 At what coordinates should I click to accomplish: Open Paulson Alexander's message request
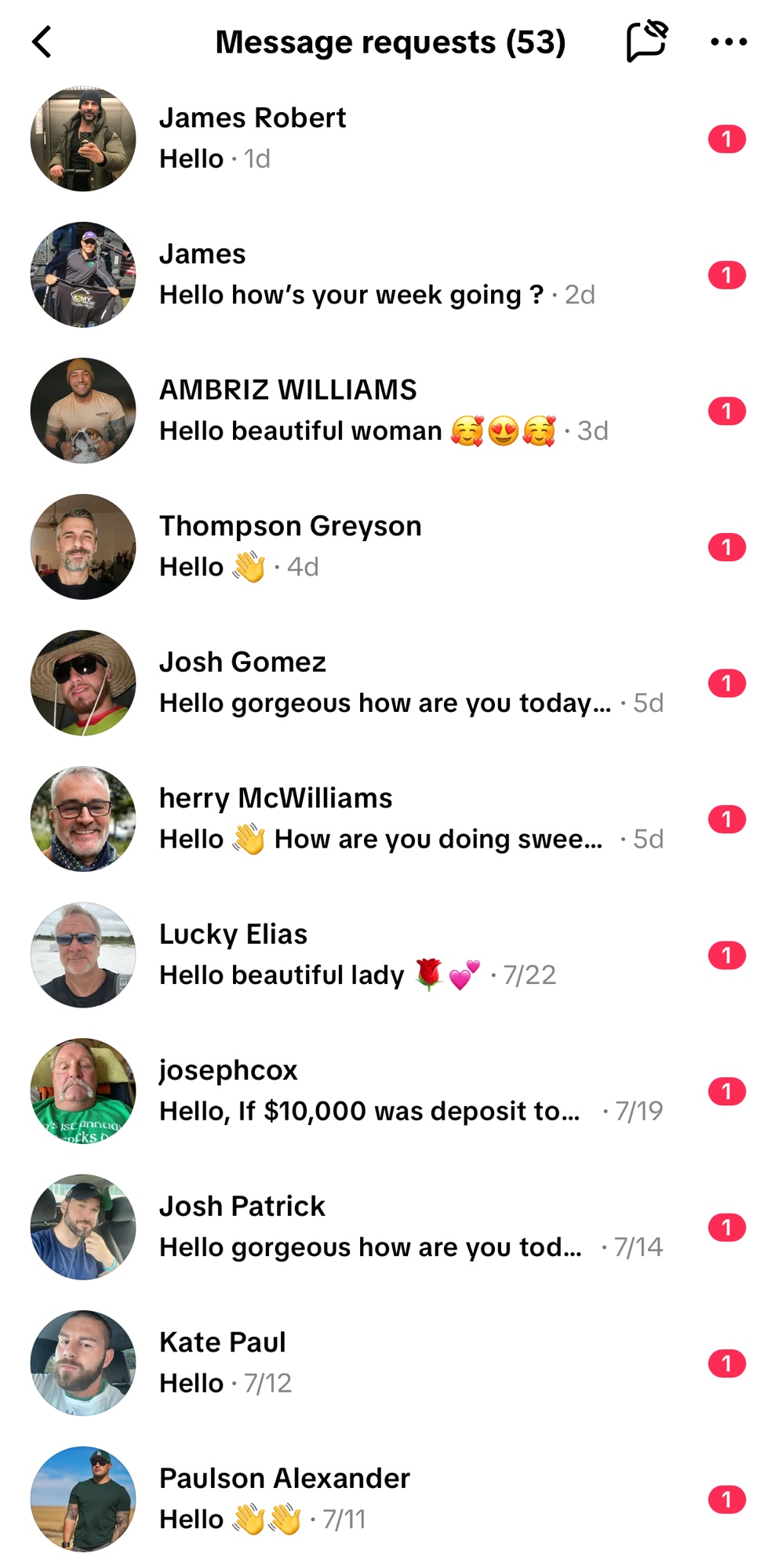click(391, 1499)
